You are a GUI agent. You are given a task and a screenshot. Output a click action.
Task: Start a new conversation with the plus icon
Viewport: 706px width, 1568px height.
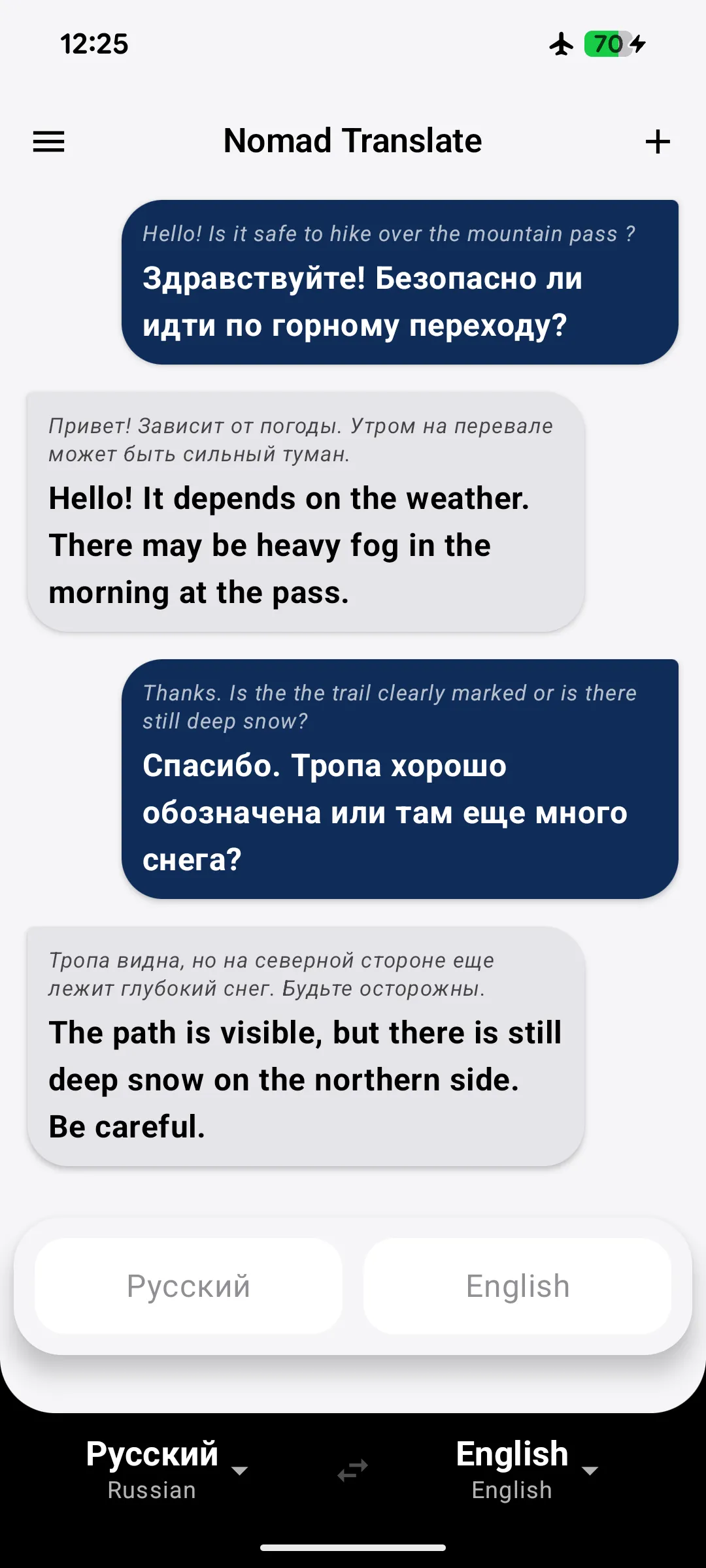[658, 141]
